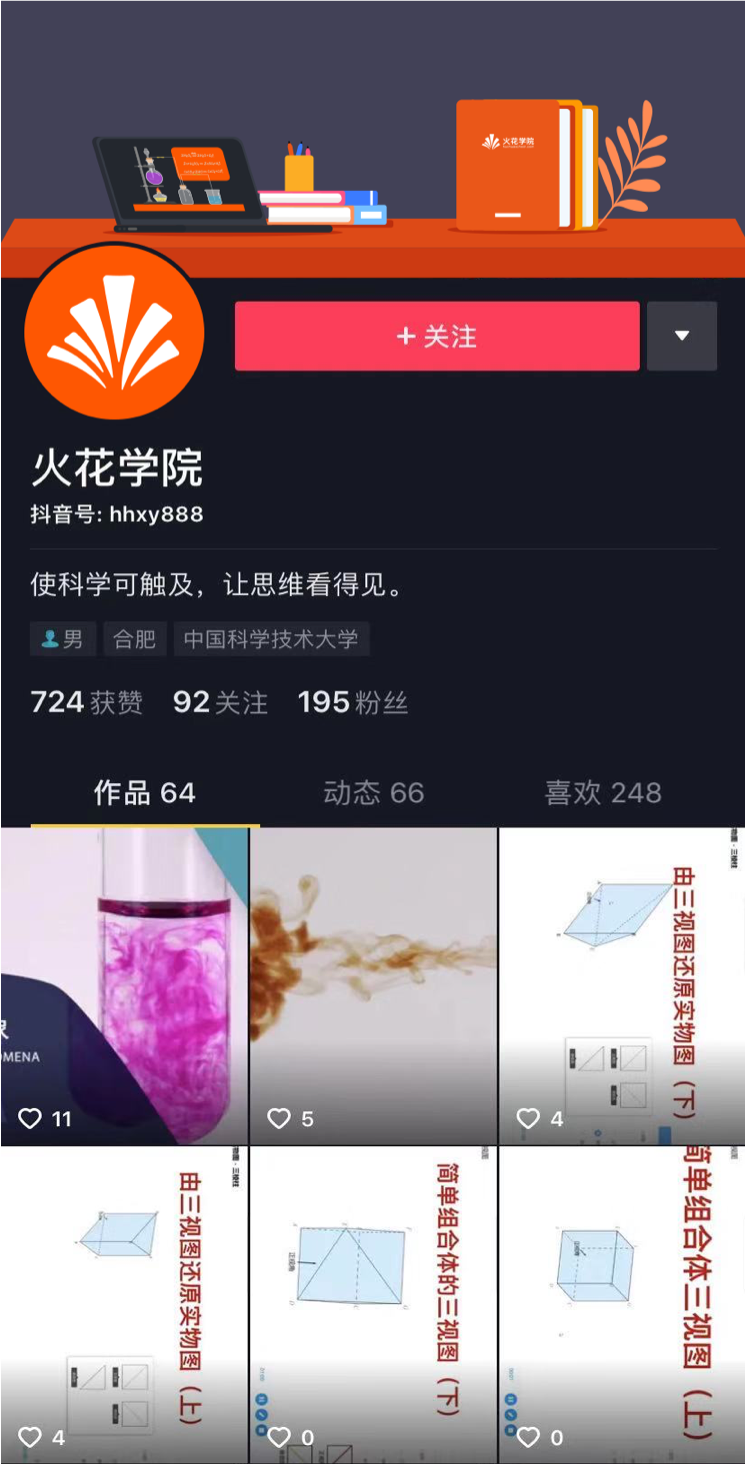
Task: Play the brown ink diffusion video
Action: click(x=373, y=986)
